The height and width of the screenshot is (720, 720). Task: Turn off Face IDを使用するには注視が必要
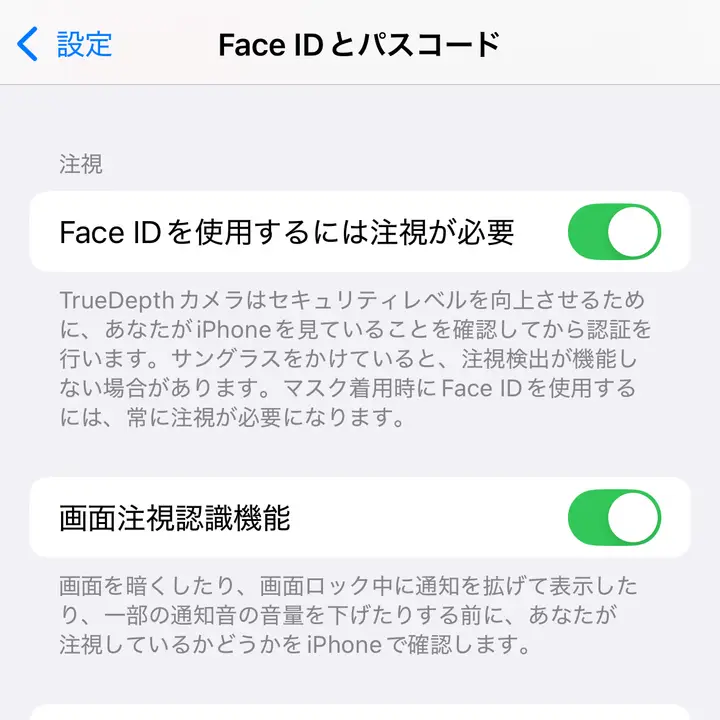pyautogui.click(x=614, y=232)
